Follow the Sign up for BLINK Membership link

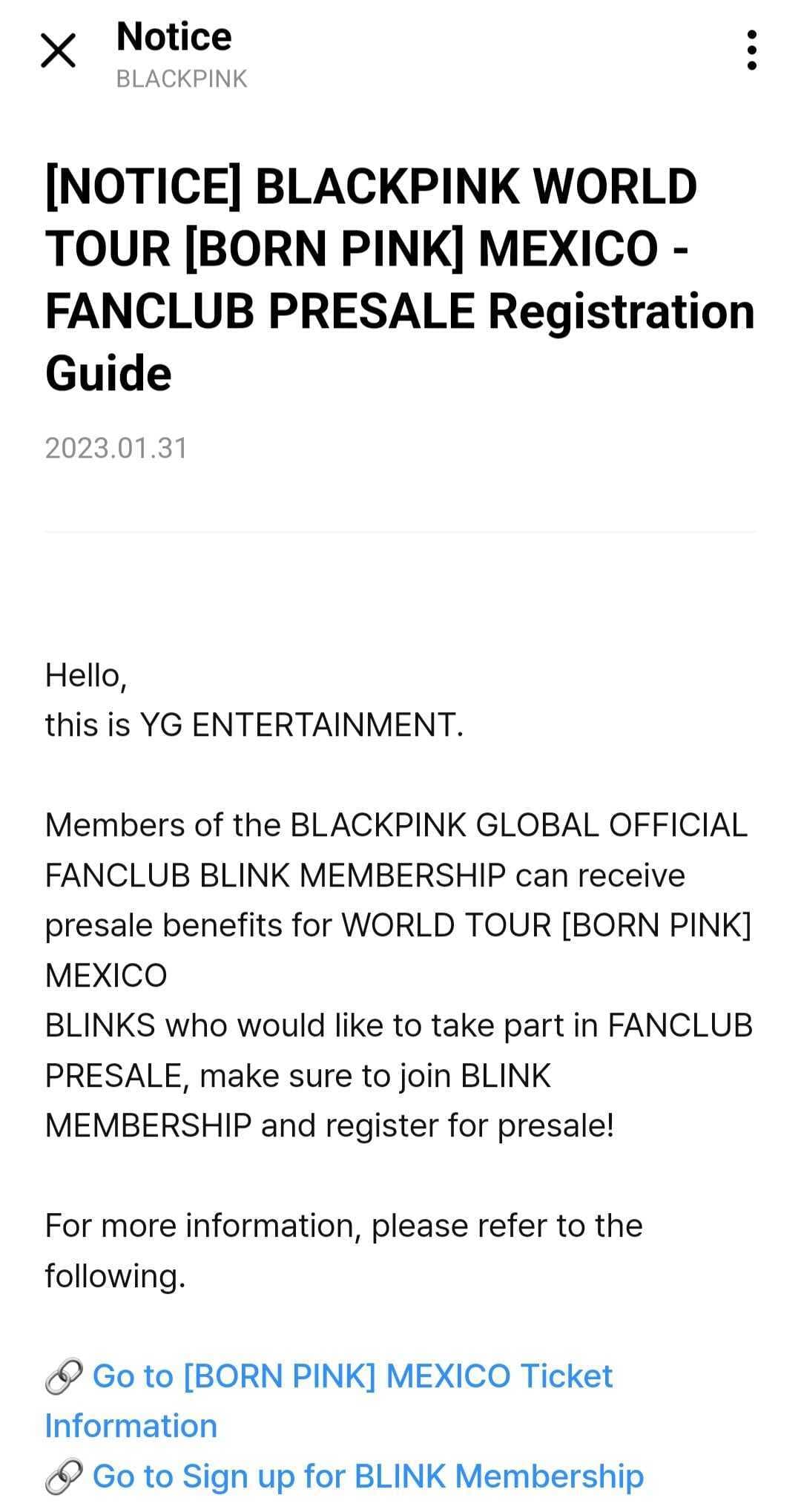(x=367, y=1476)
